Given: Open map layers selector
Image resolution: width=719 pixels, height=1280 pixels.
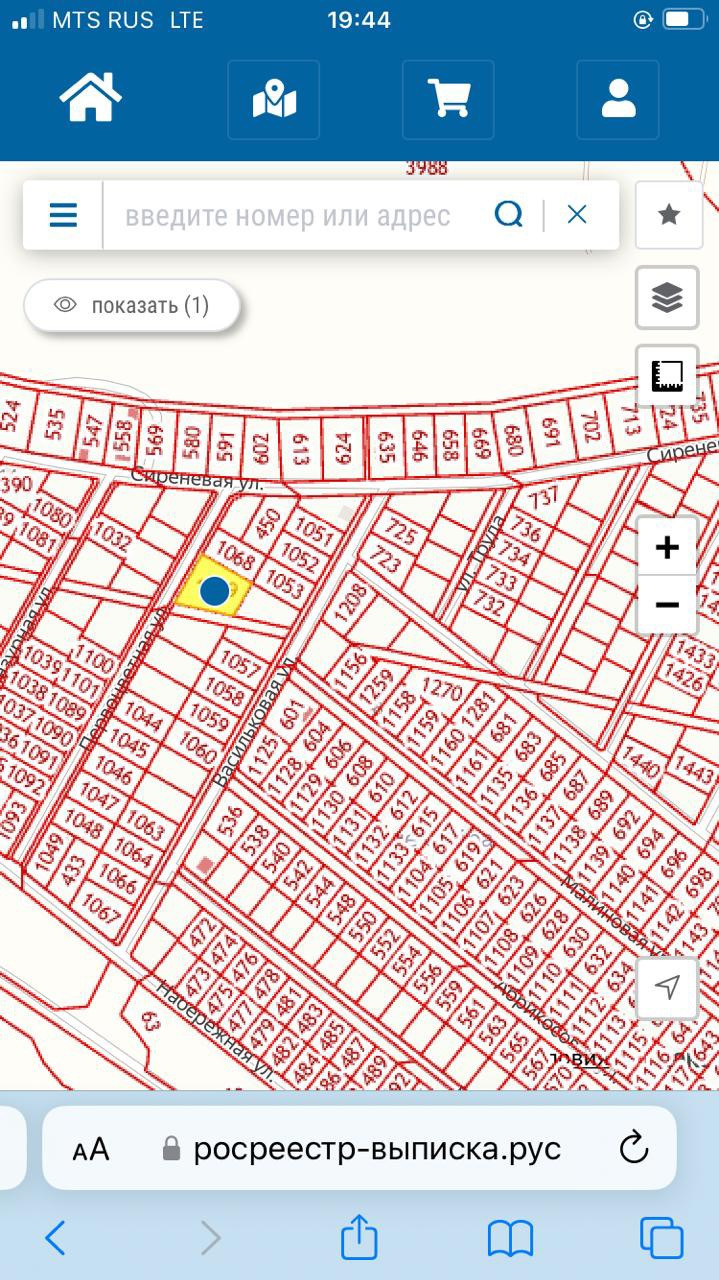Looking at the screenshot, I should pos(667,297).
